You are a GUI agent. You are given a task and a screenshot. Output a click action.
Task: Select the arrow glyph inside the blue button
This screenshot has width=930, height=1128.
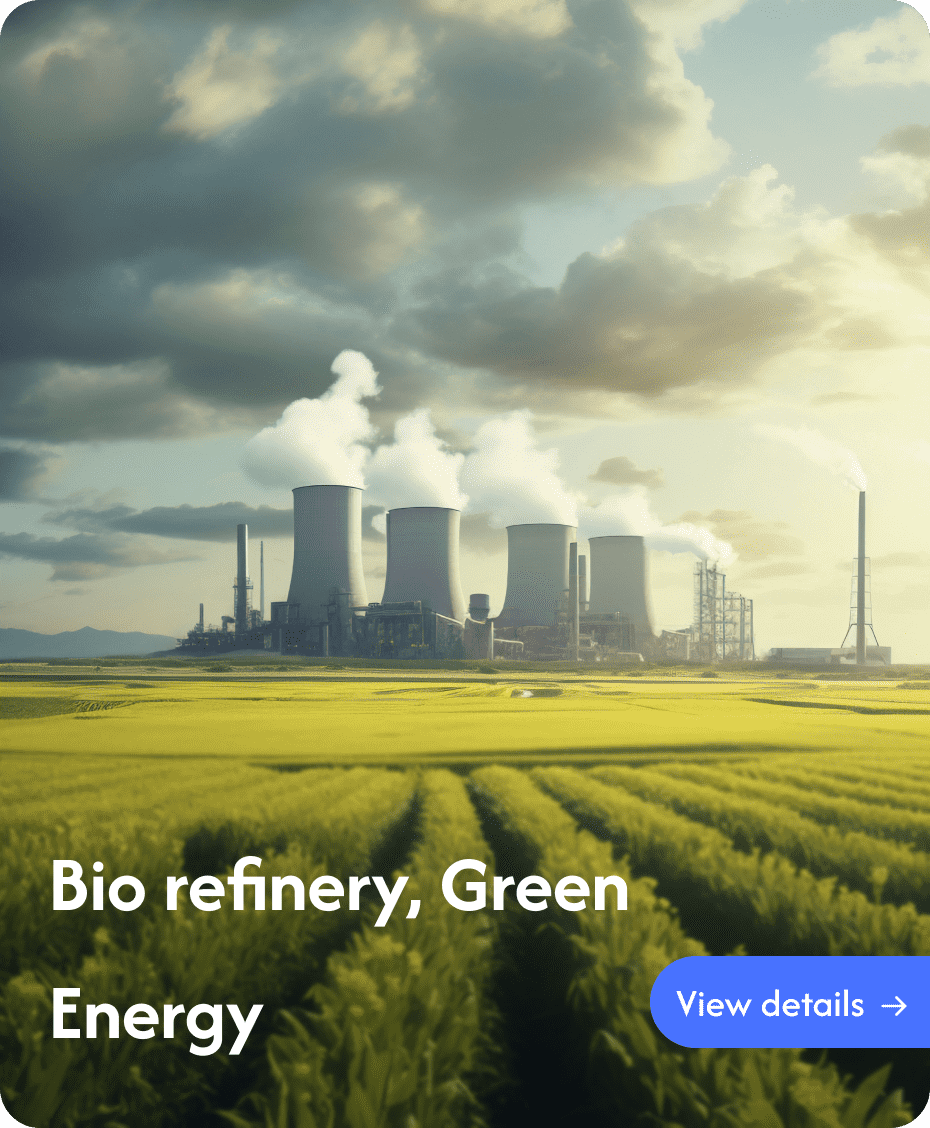click(x=893, y=1004)
